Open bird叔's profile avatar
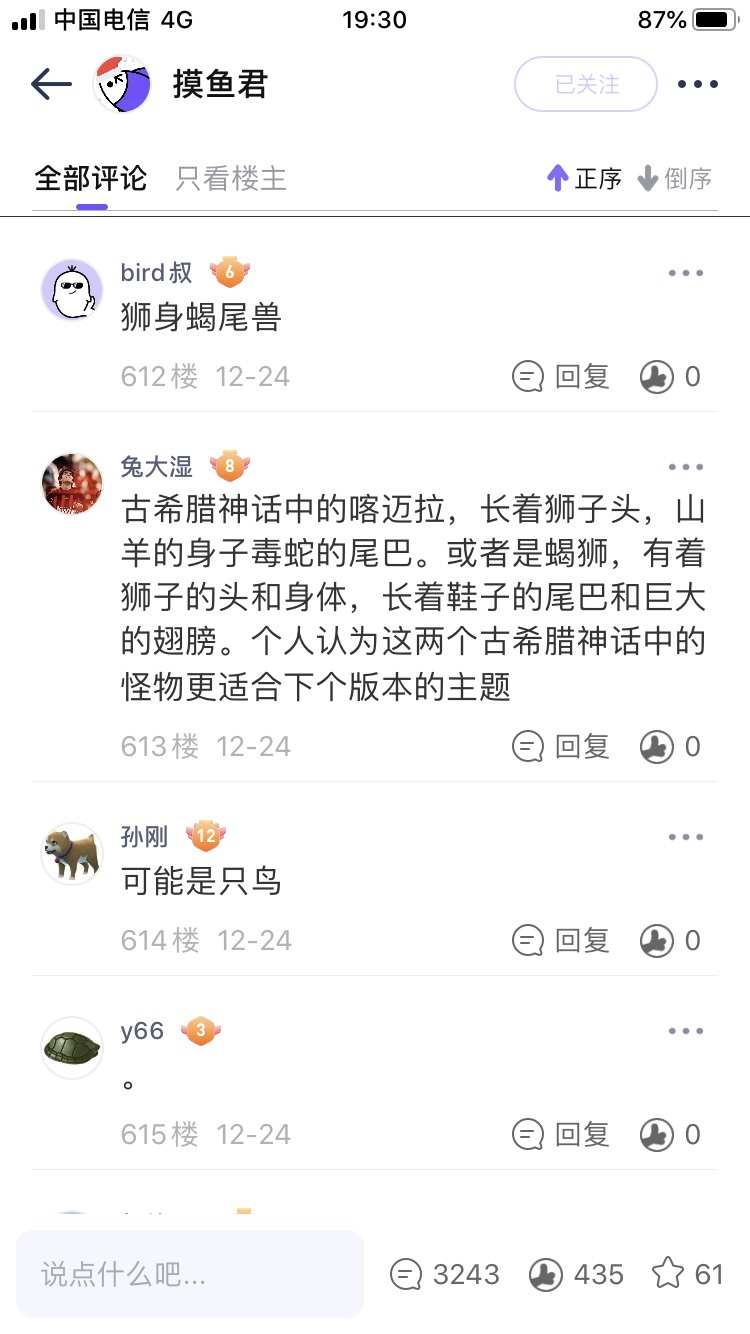This screenshot has height=1334, width=750. click(x=72, y=290)
